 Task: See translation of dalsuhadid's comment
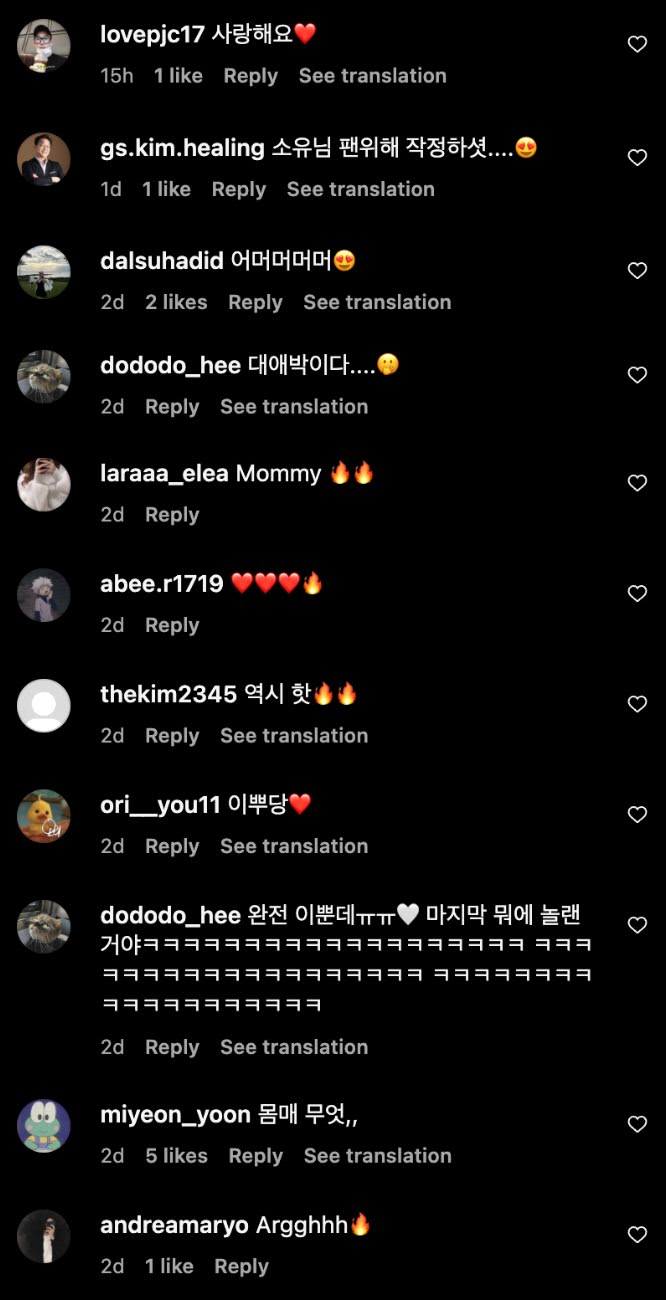[x=377, y=302]
